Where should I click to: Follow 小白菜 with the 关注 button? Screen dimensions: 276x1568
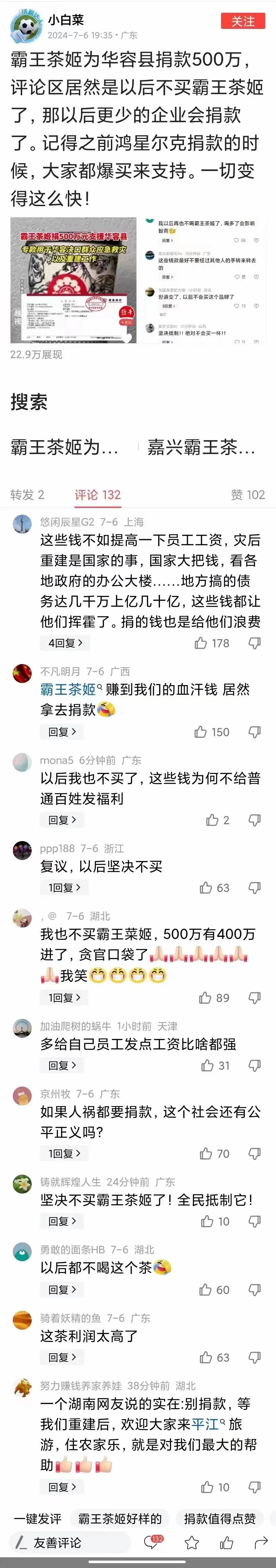click(x=243, y=21)
